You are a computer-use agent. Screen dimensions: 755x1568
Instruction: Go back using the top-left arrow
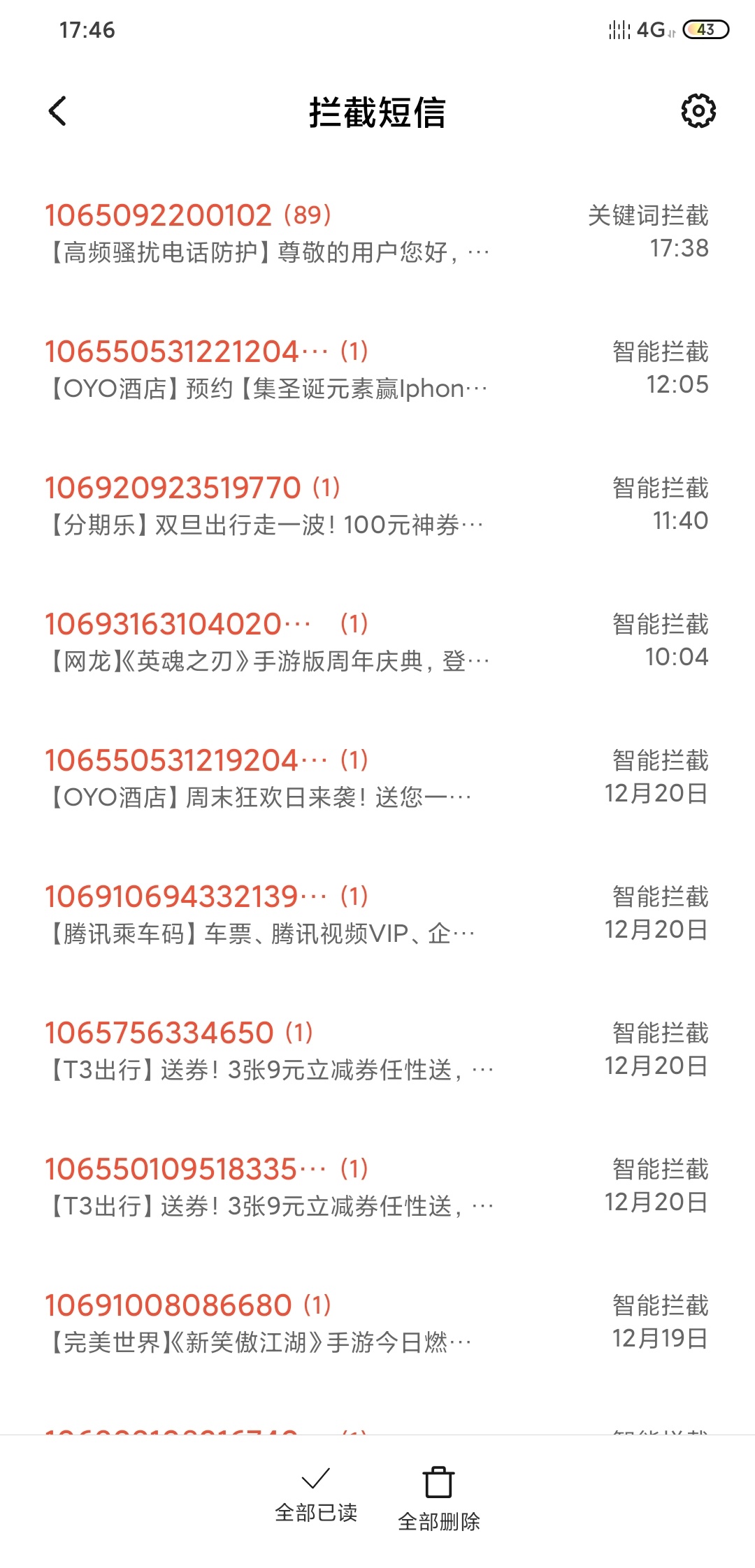tap(57, 111)
